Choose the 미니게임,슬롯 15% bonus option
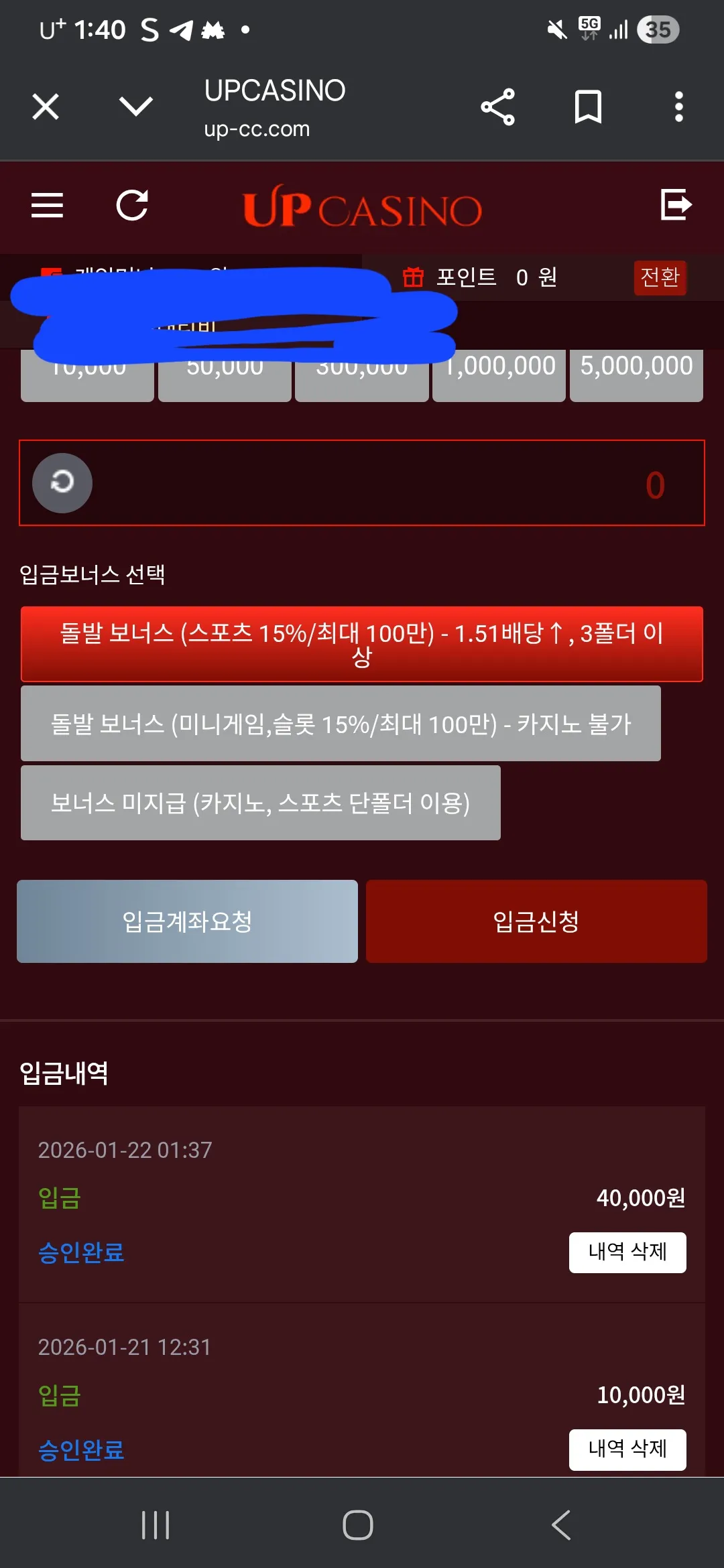Image resolution: width=724 pixels, height=1568 pixels. 341,724
